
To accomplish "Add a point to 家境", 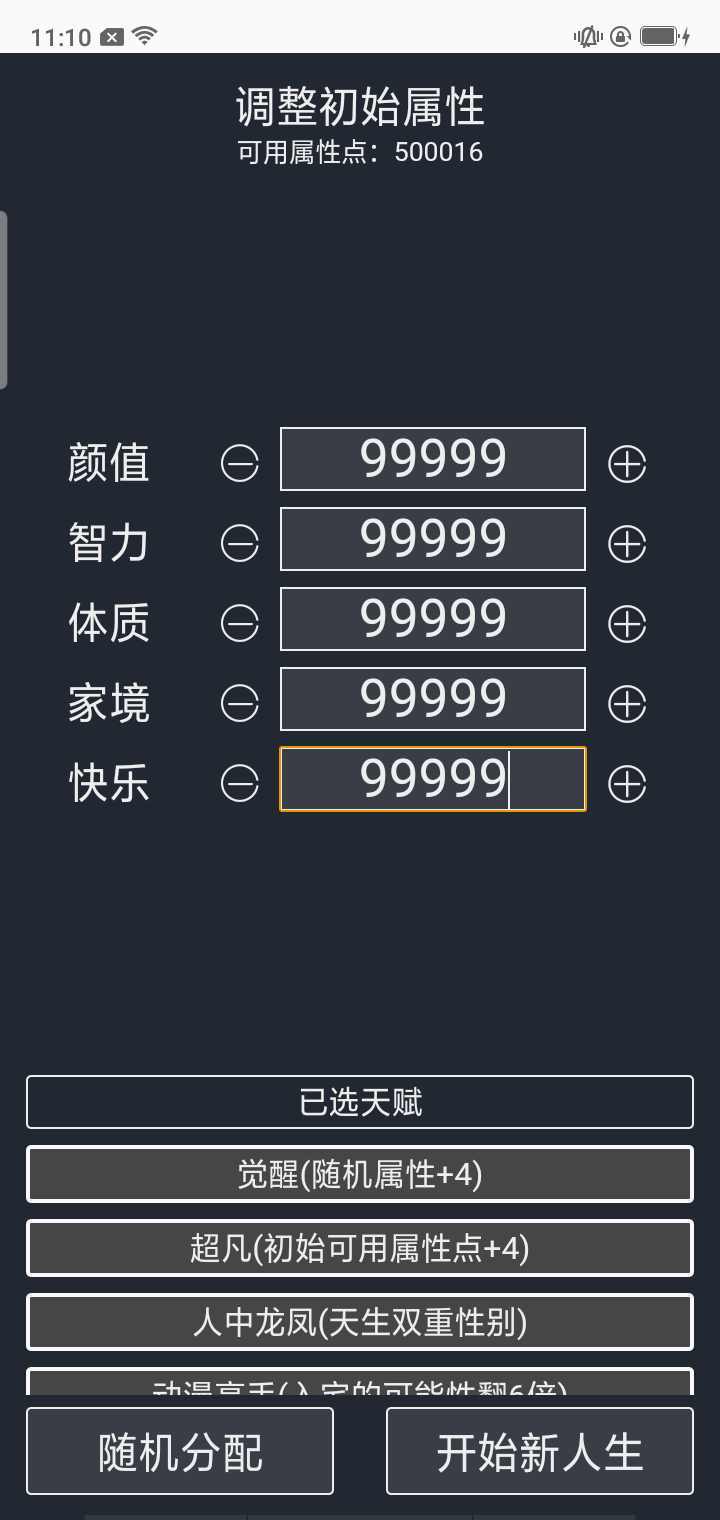I will pyautogui.click(x=627, y=703).
